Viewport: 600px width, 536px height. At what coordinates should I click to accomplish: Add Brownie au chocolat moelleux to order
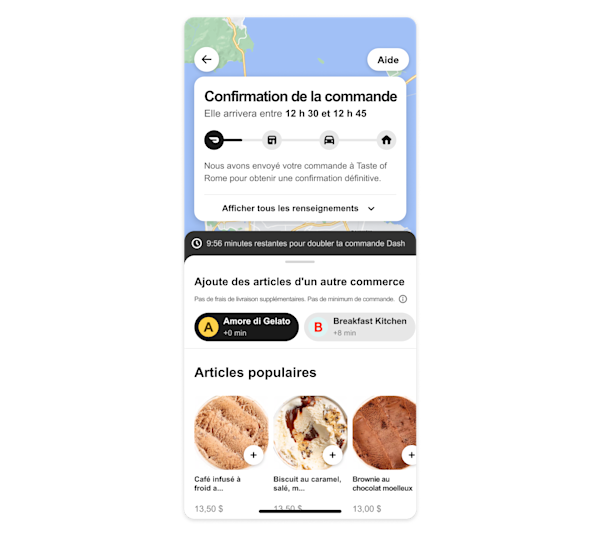[409, 455]
